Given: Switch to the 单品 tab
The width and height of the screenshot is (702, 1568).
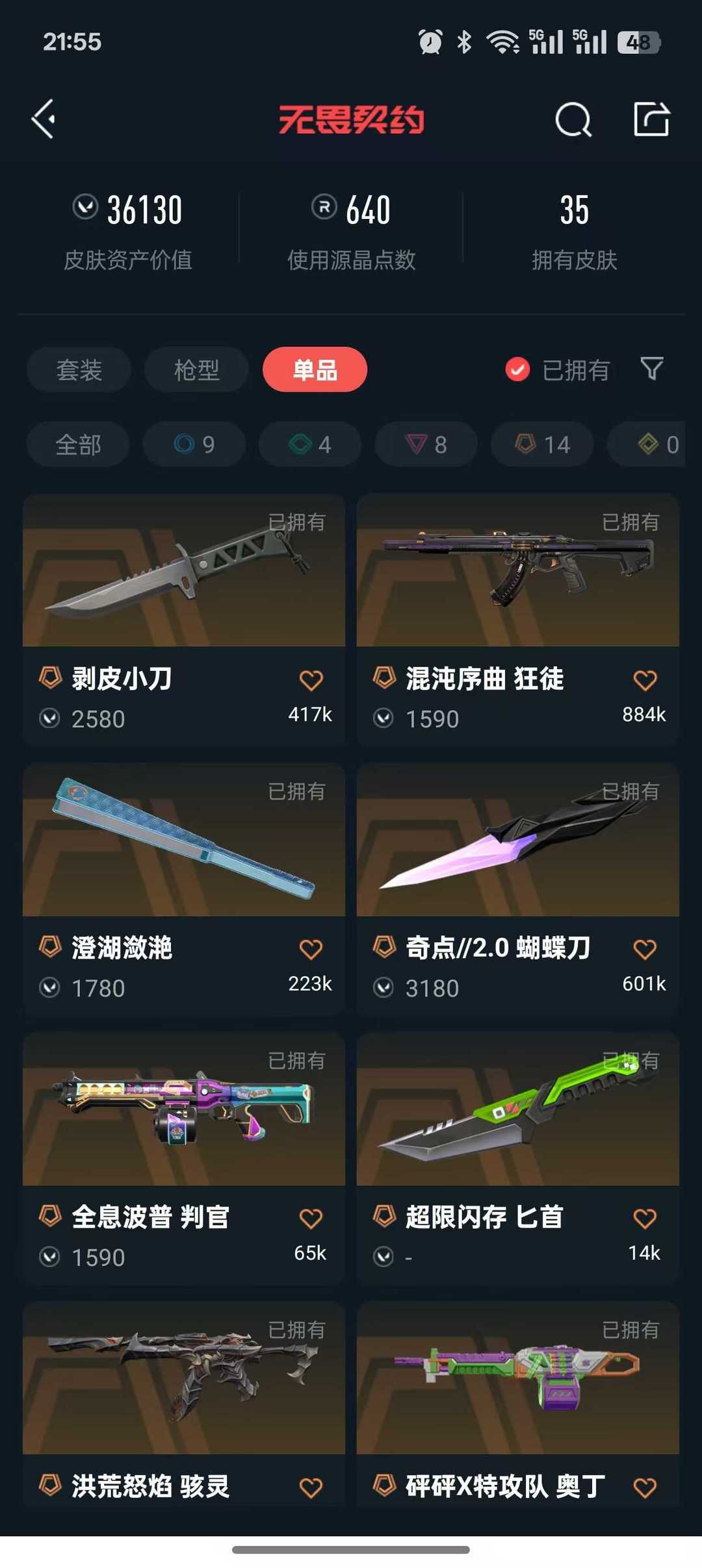Looking at the screenshot, I should pyautogui.click(x=315, y=369).
